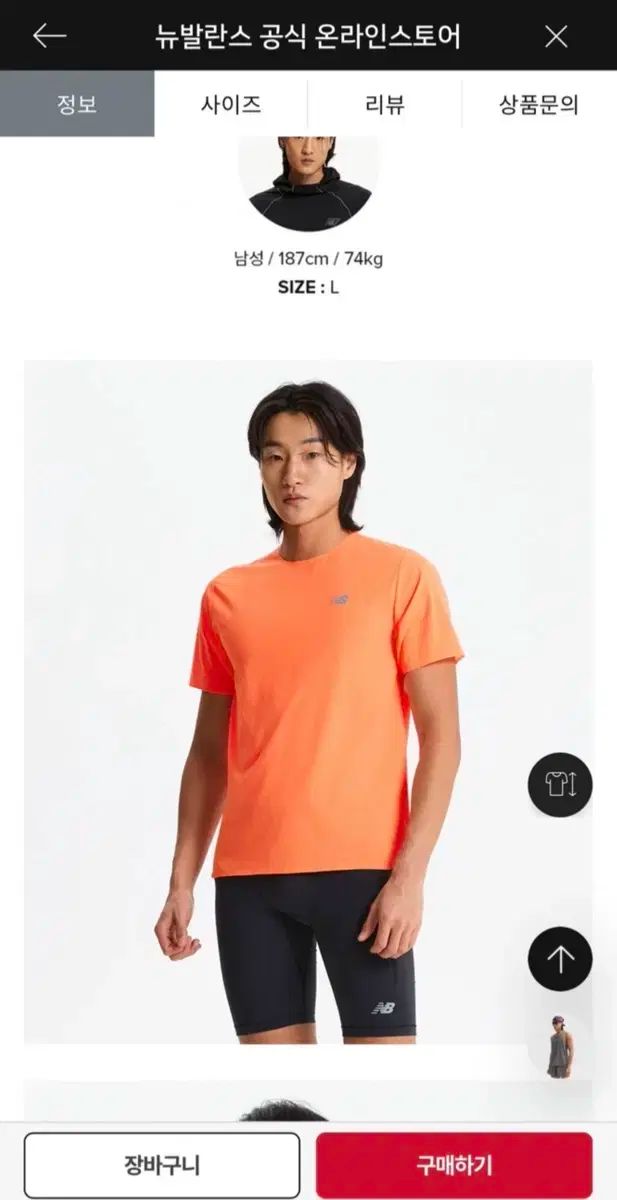617x1200 pixels.
Task: Tap the floating shirt size icon
Action: (x=560, y=785)
